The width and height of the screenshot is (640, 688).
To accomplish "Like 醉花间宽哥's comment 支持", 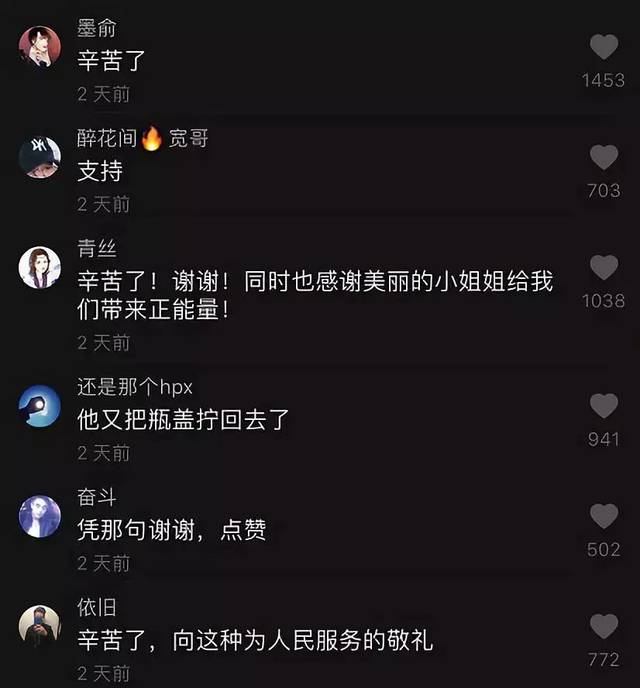I will 603,157.
